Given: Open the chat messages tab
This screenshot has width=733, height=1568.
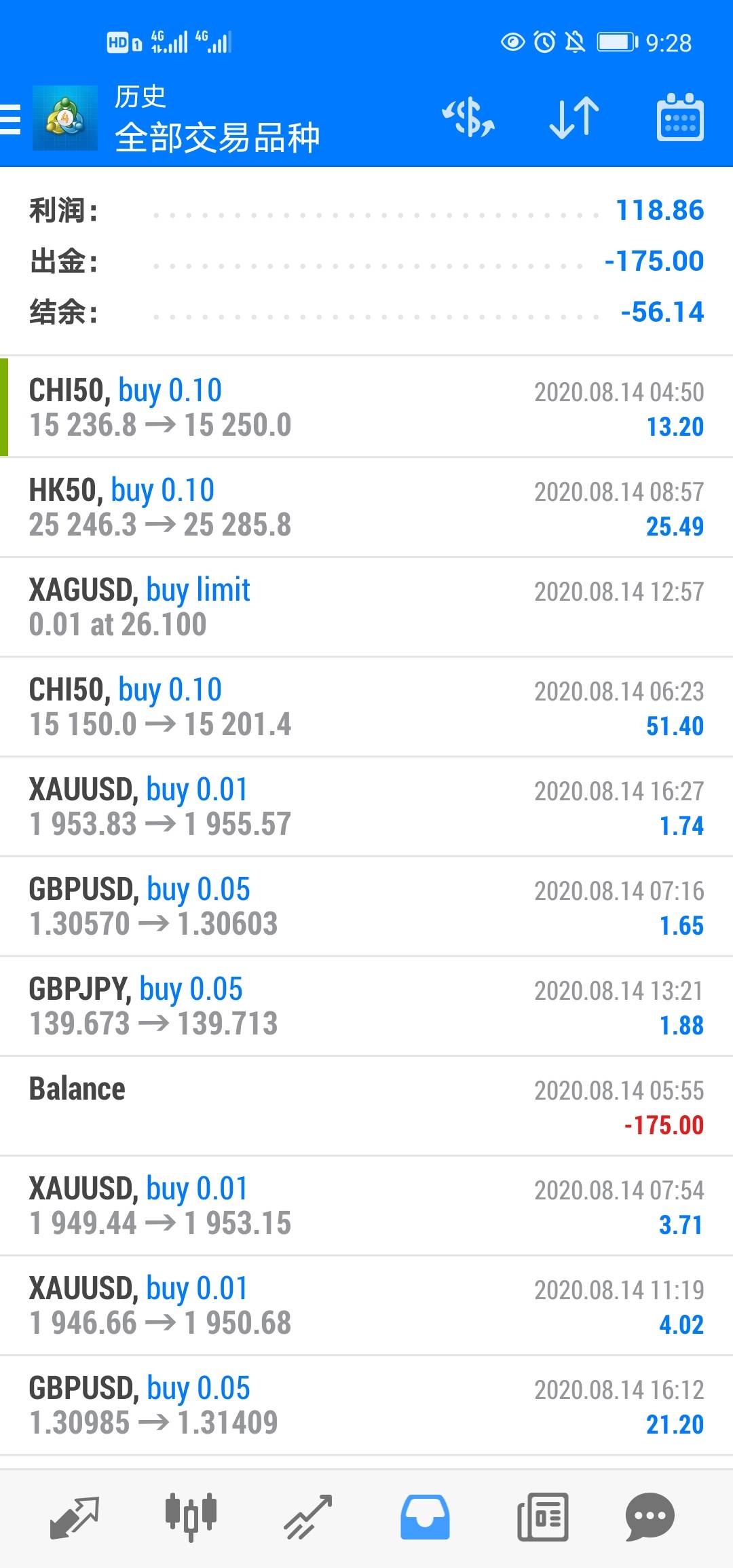Looking at the screenshot, I should click(650, 1518).
